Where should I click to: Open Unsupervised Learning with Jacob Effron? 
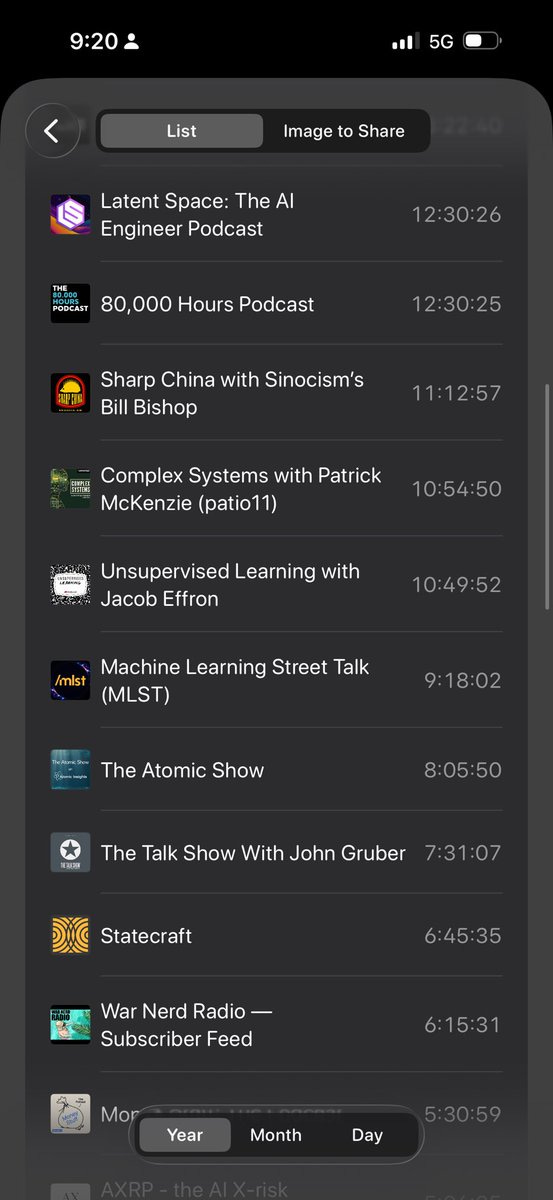[276, 585]
